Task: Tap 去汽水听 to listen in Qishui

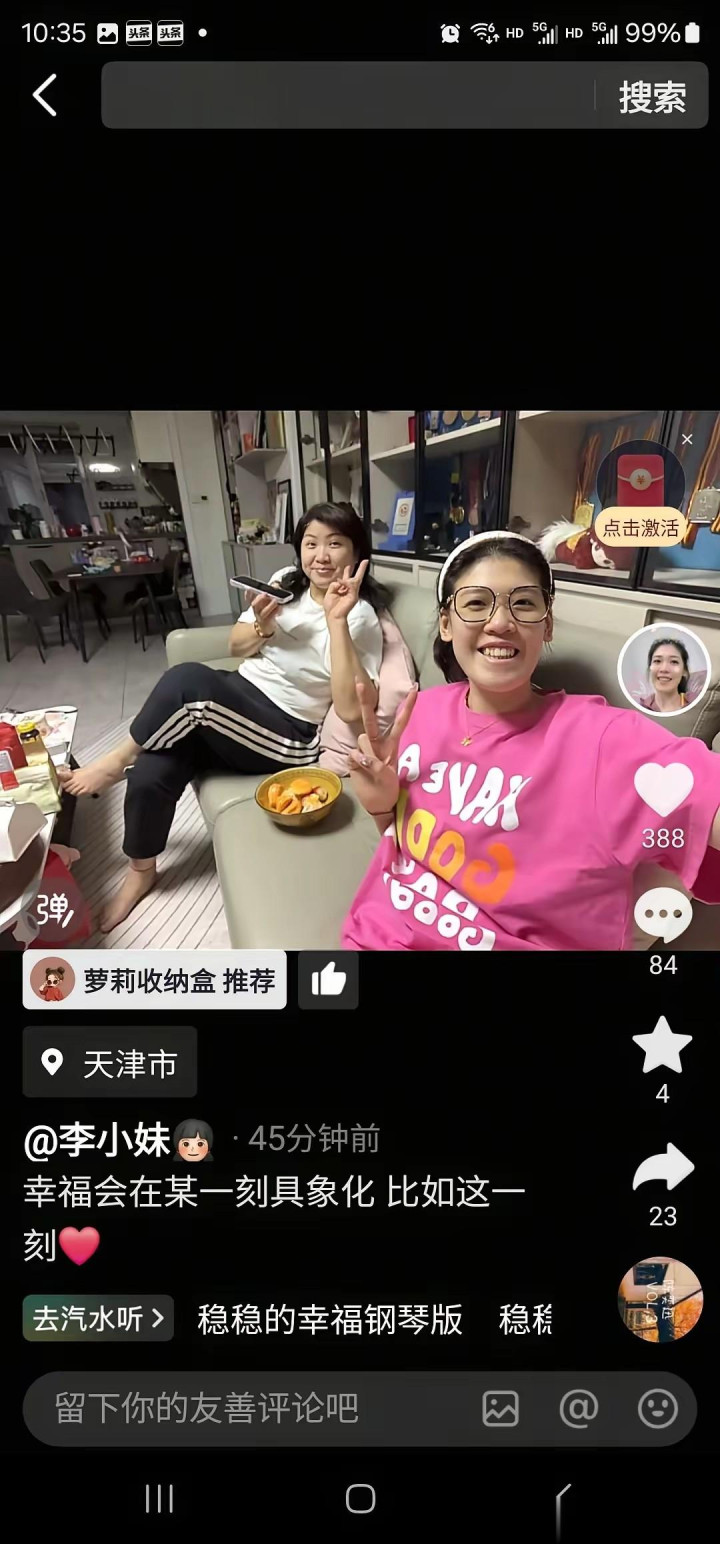Action: pyautogui.click(x=98, y=1318)
